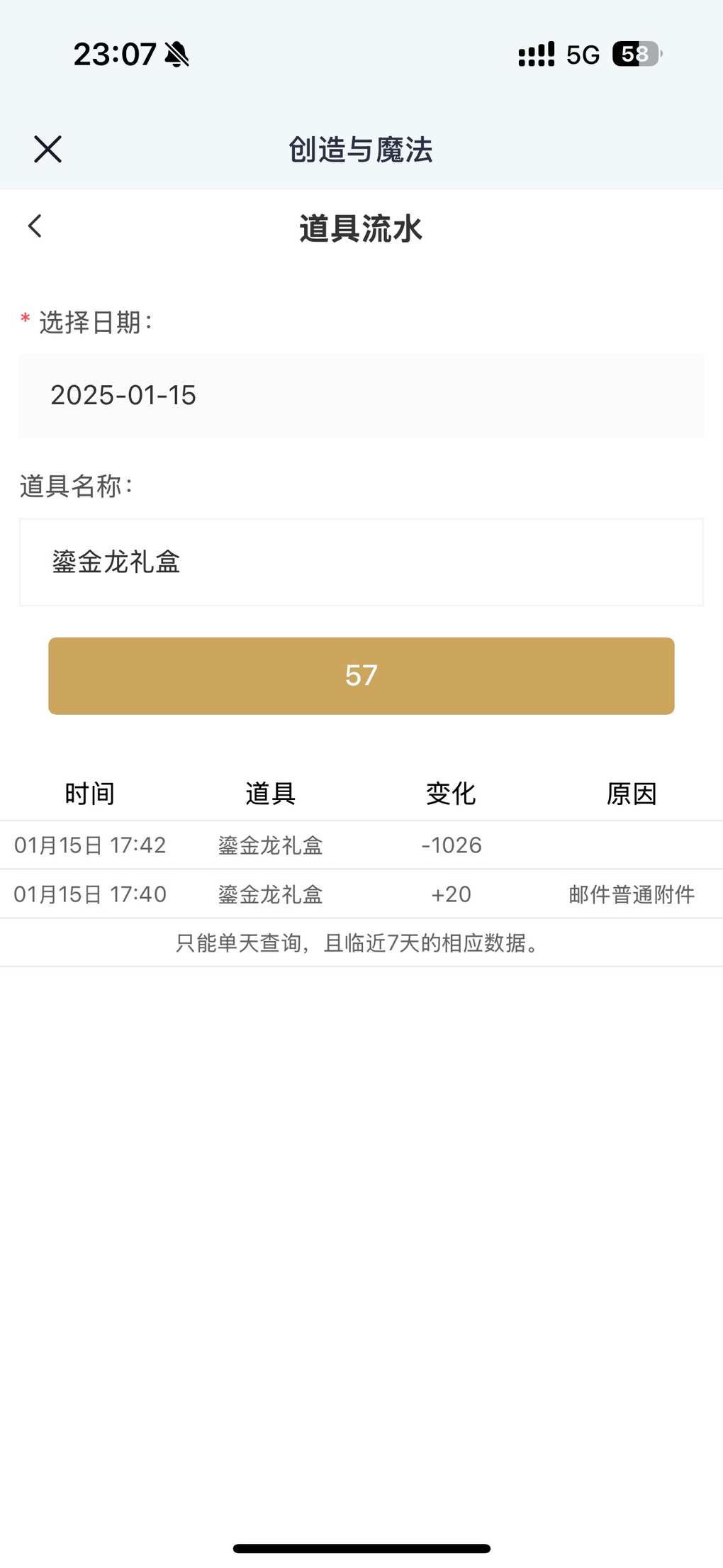Tap the 道具名称 input field

(x=361, y=562)
